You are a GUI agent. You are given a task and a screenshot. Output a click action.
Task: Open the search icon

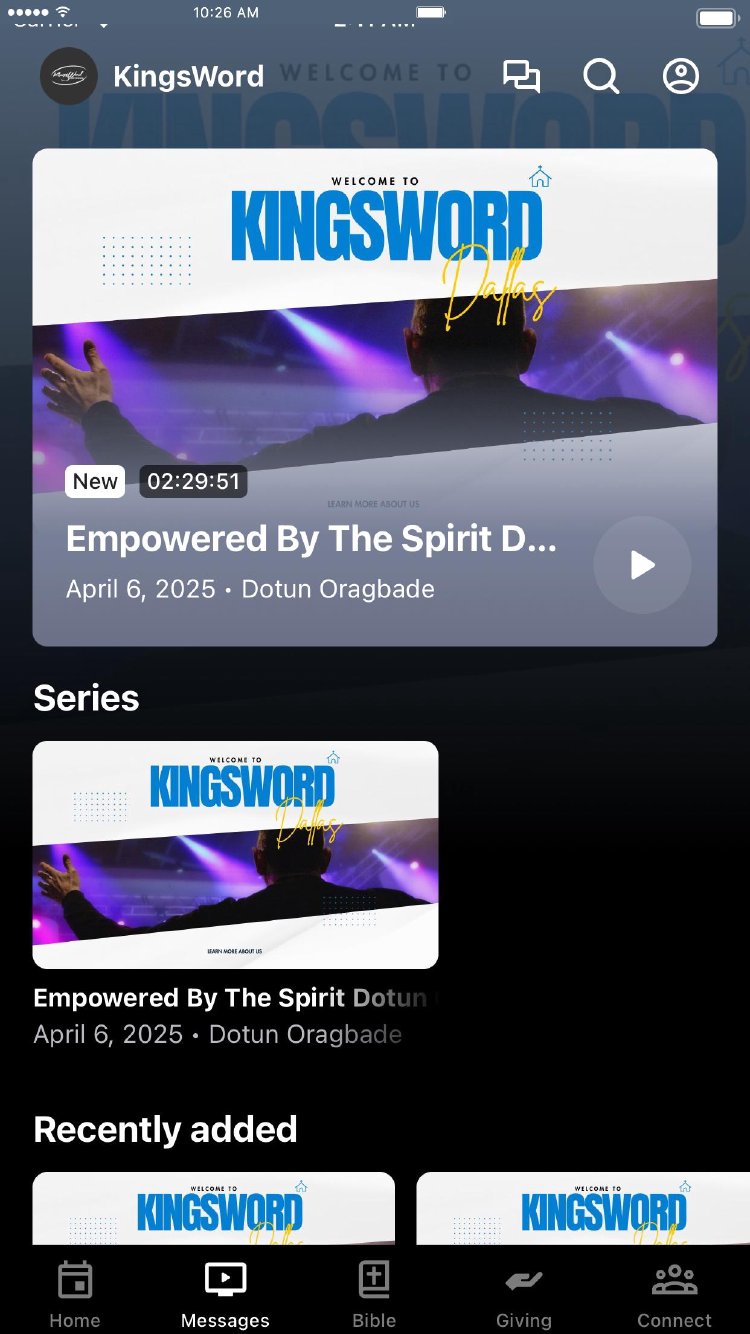[x=601, y=77]
